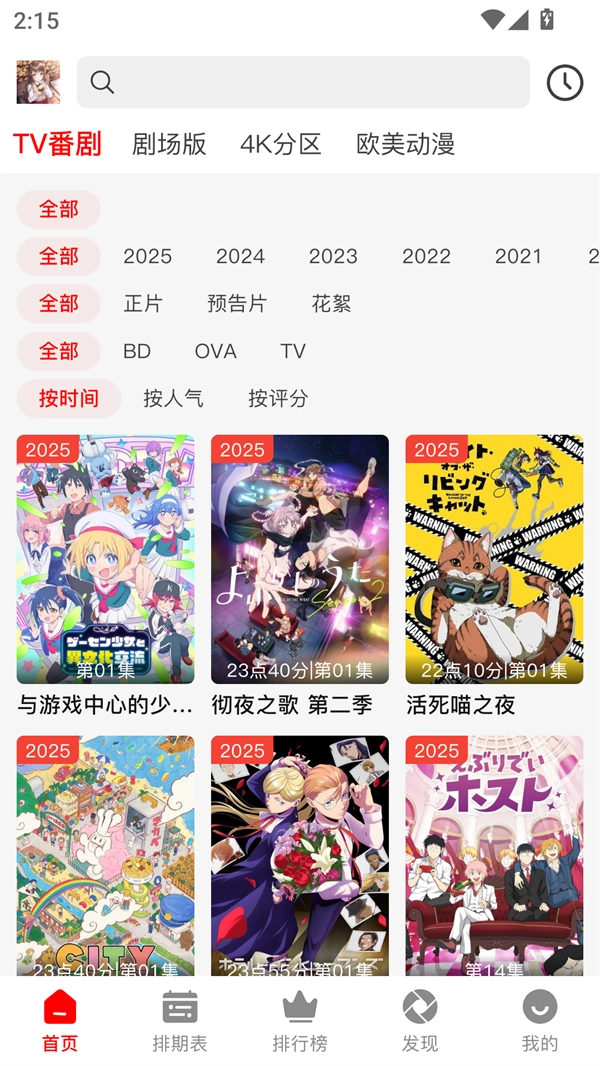The image size is (600, 1066).
Task: Filter by year 2024
Action: point(240,256)
